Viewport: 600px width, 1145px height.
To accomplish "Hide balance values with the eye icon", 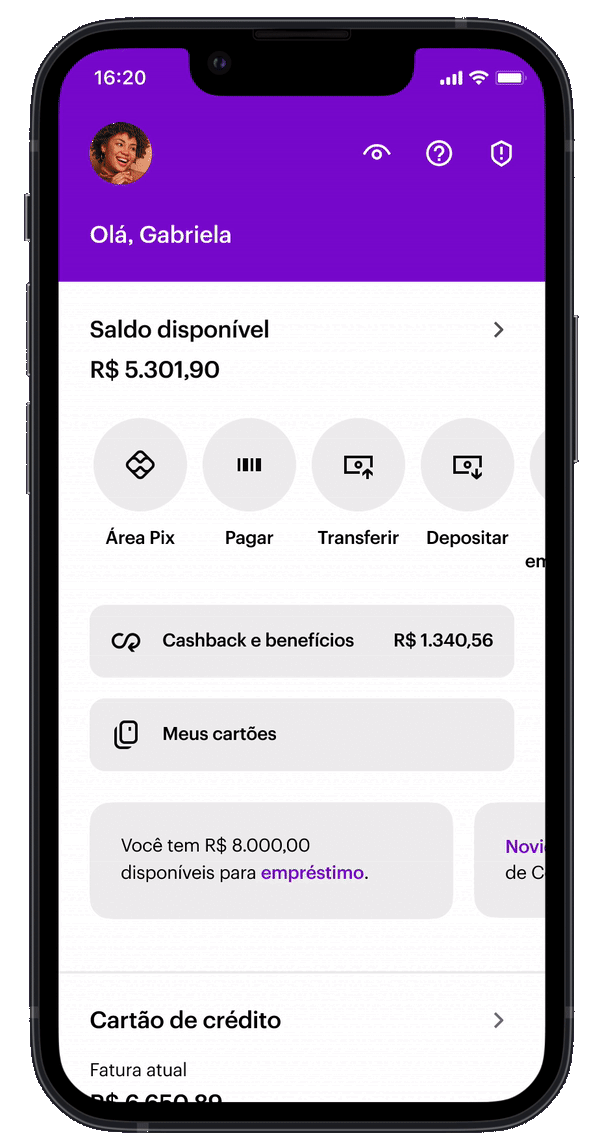I will [x=377, y=153].
